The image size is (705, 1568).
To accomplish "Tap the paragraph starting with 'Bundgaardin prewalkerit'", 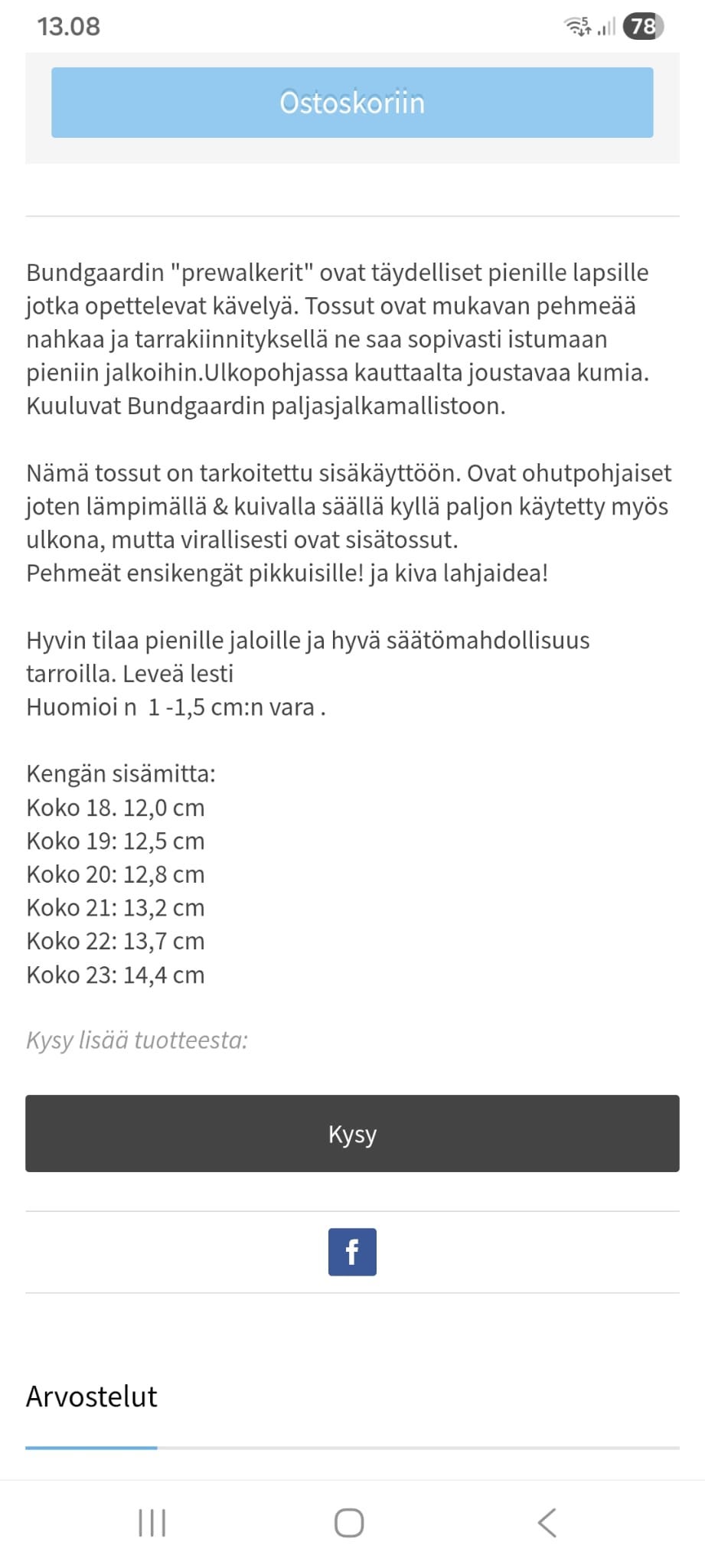I will [x=337, y=338].
